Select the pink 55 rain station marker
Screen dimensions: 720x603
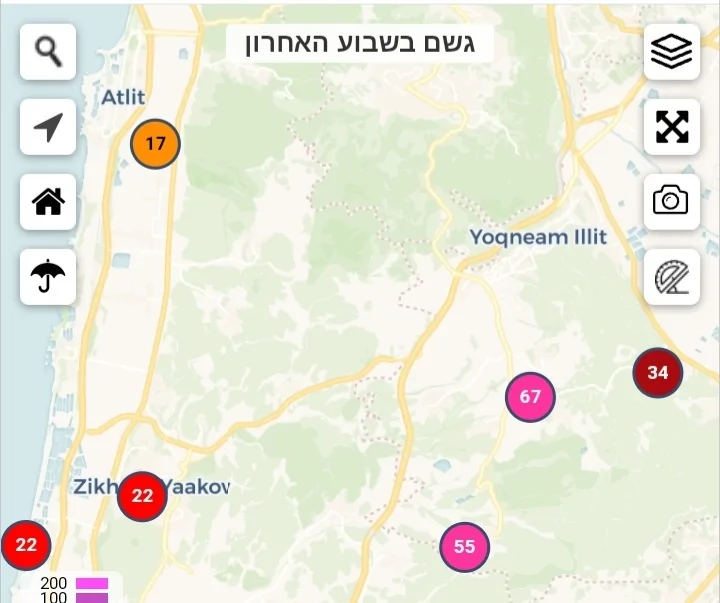coord(465,547)
